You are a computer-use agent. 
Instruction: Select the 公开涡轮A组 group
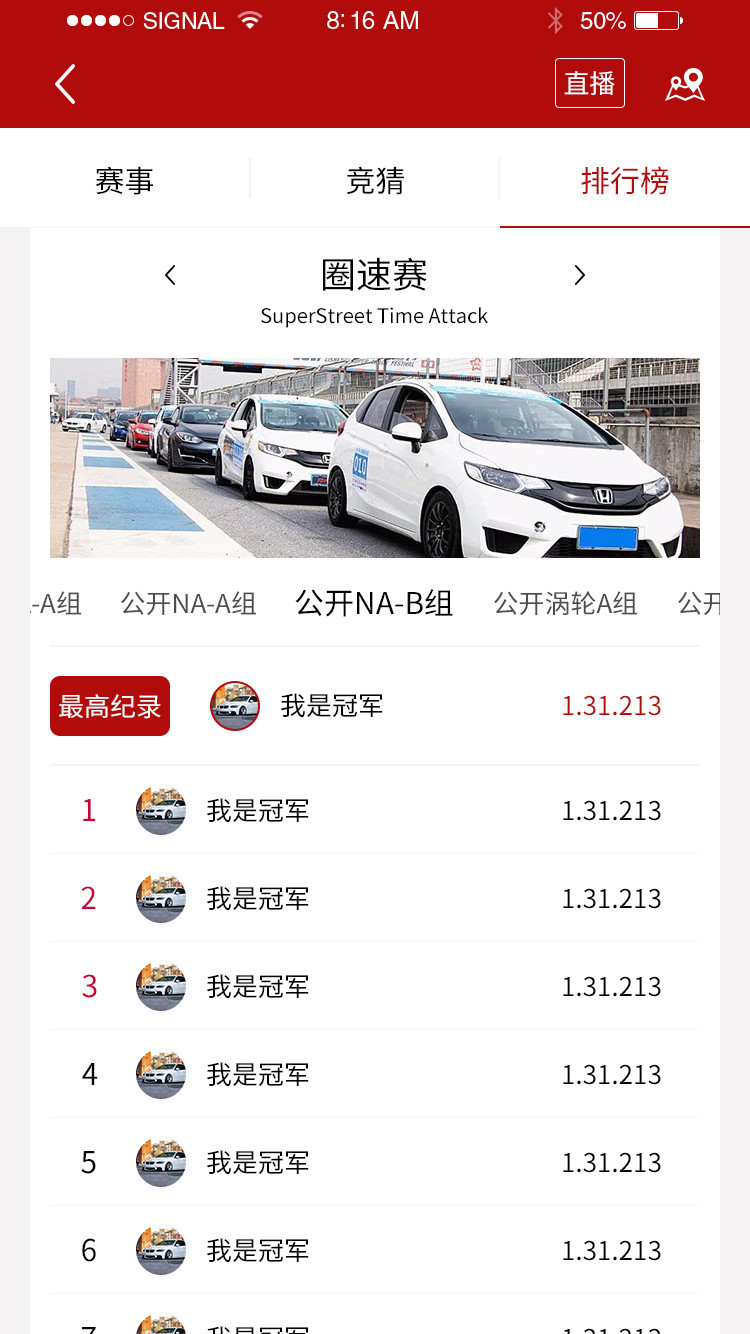pyautogui.click(x=565, y=604)
